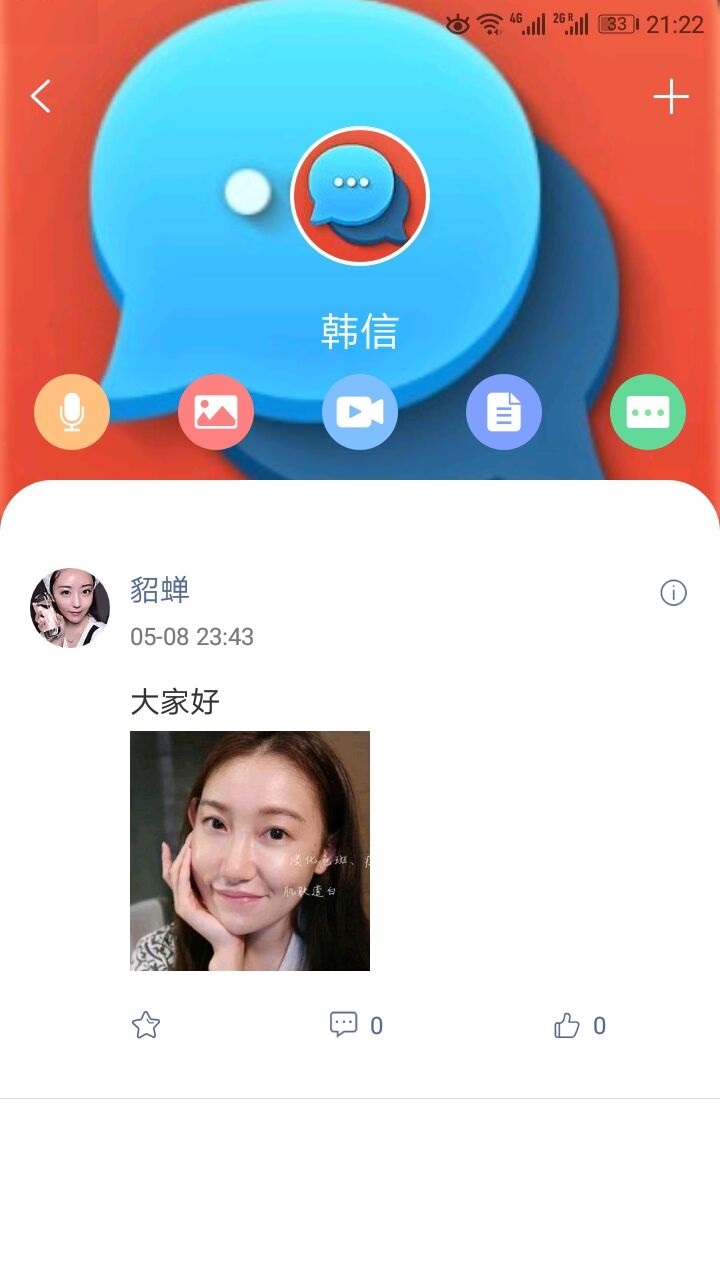Image resolution: width=720 pixels, height=1280 pixels.
Task: Toggle the star favorite on the post
Action: tap(145, 1025)
